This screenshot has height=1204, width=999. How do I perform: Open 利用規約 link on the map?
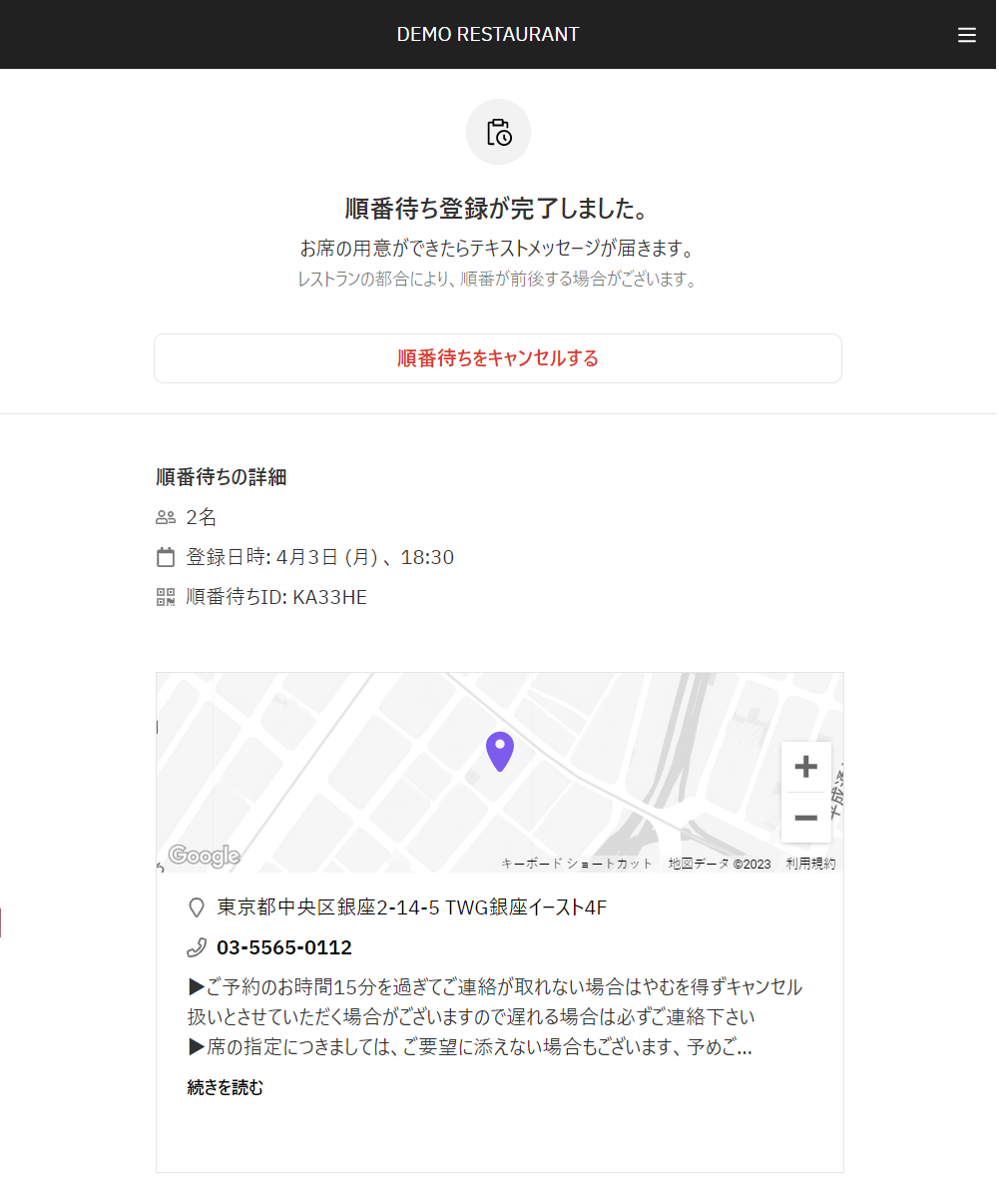(810, 864)
